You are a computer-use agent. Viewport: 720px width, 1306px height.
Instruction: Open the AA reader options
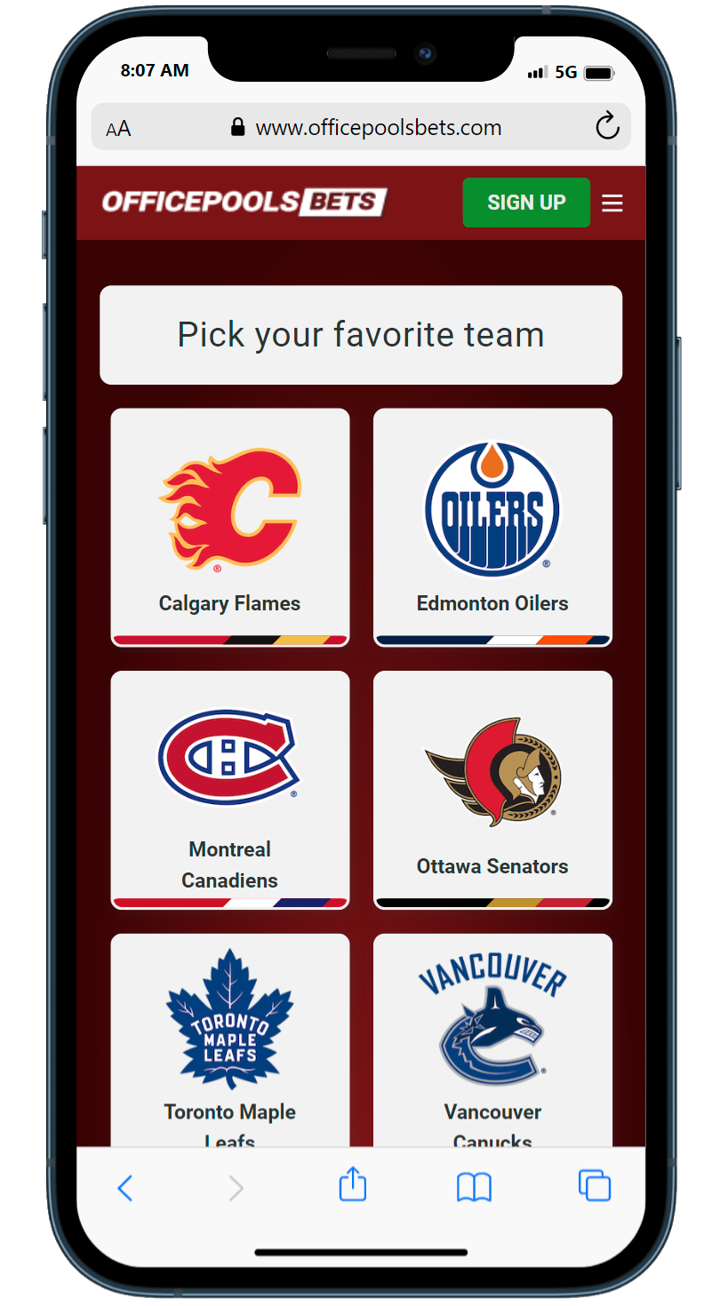[118, 129]
